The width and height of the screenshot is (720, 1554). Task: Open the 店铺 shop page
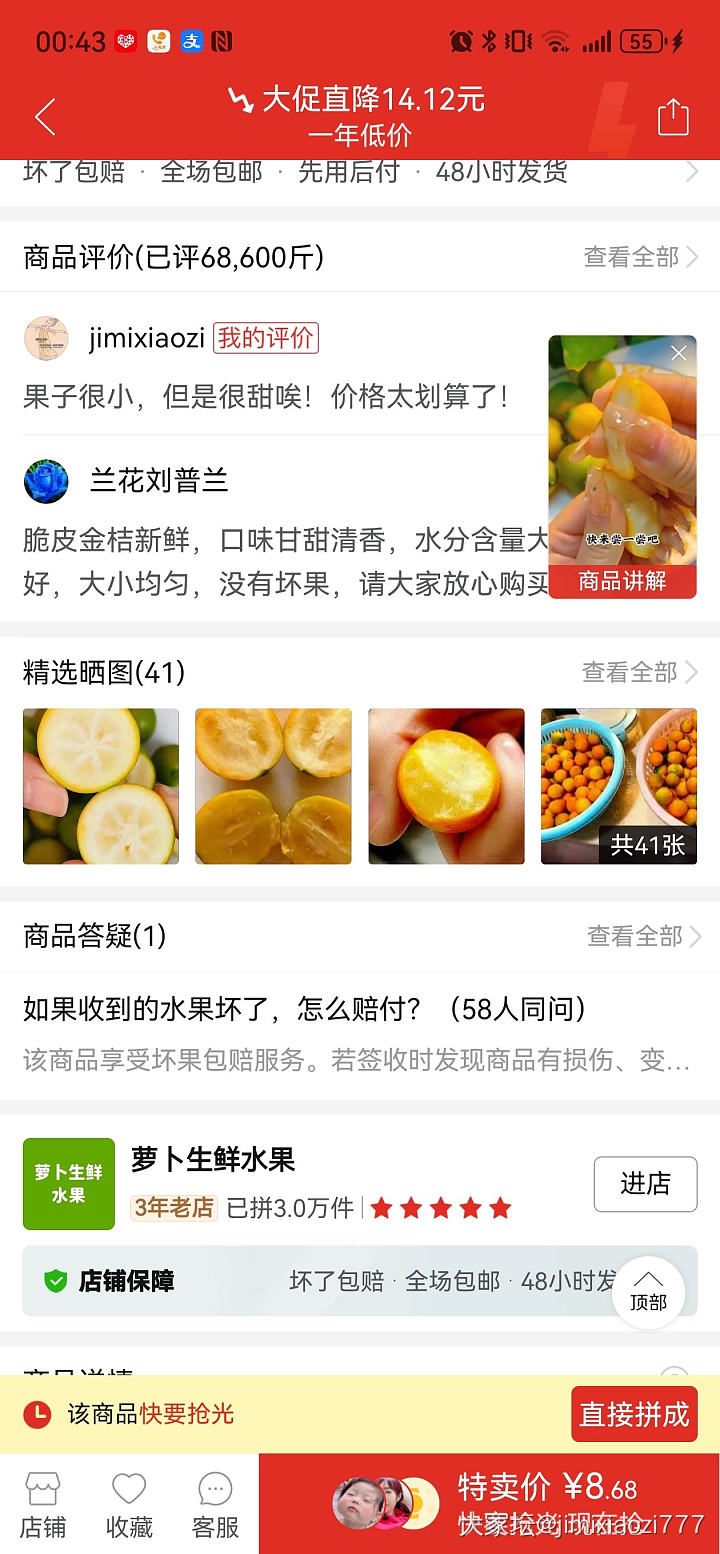(43, 1504)
